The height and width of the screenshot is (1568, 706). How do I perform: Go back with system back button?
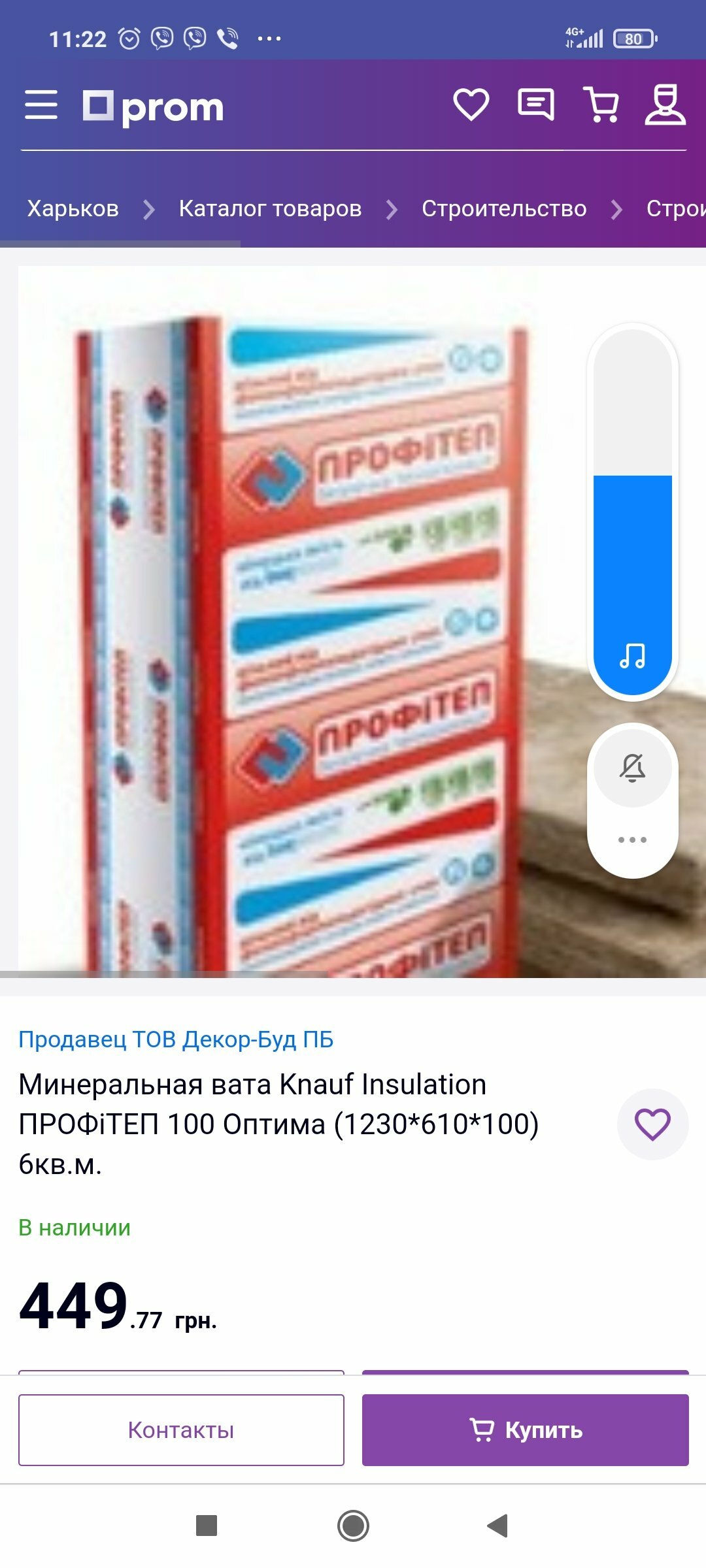point(498,1526)
